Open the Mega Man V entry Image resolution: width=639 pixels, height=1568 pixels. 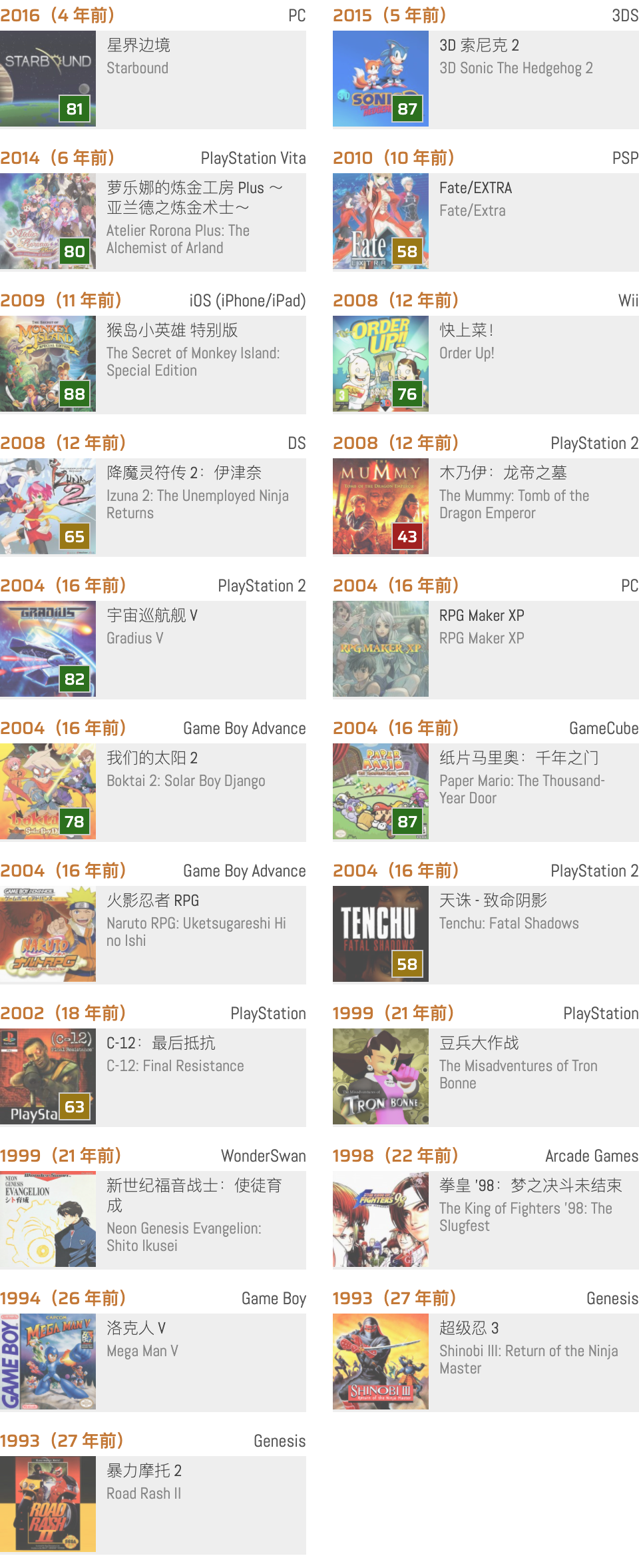coord(153,1362)
